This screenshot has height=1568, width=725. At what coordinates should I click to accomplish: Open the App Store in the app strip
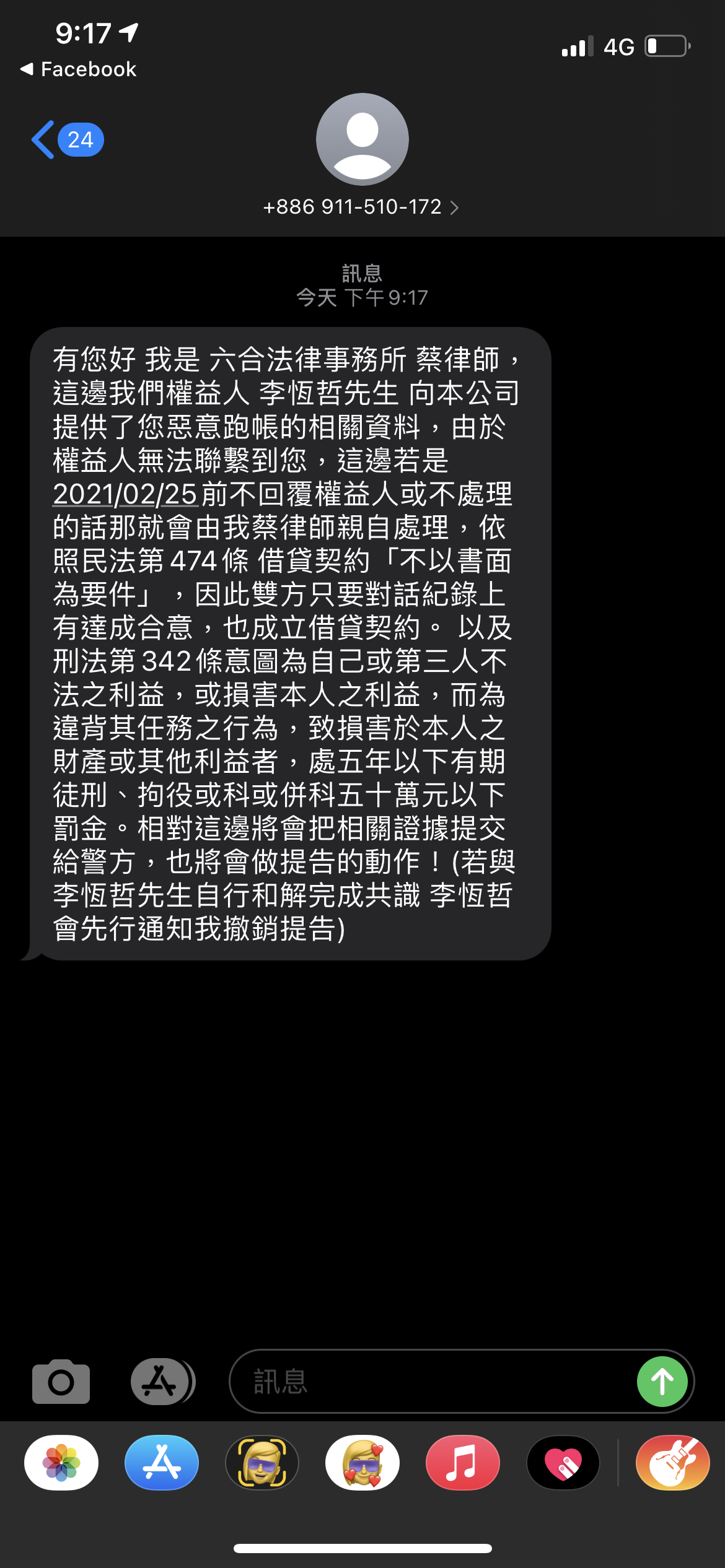pyautogui.click(x=162, y=1463)
